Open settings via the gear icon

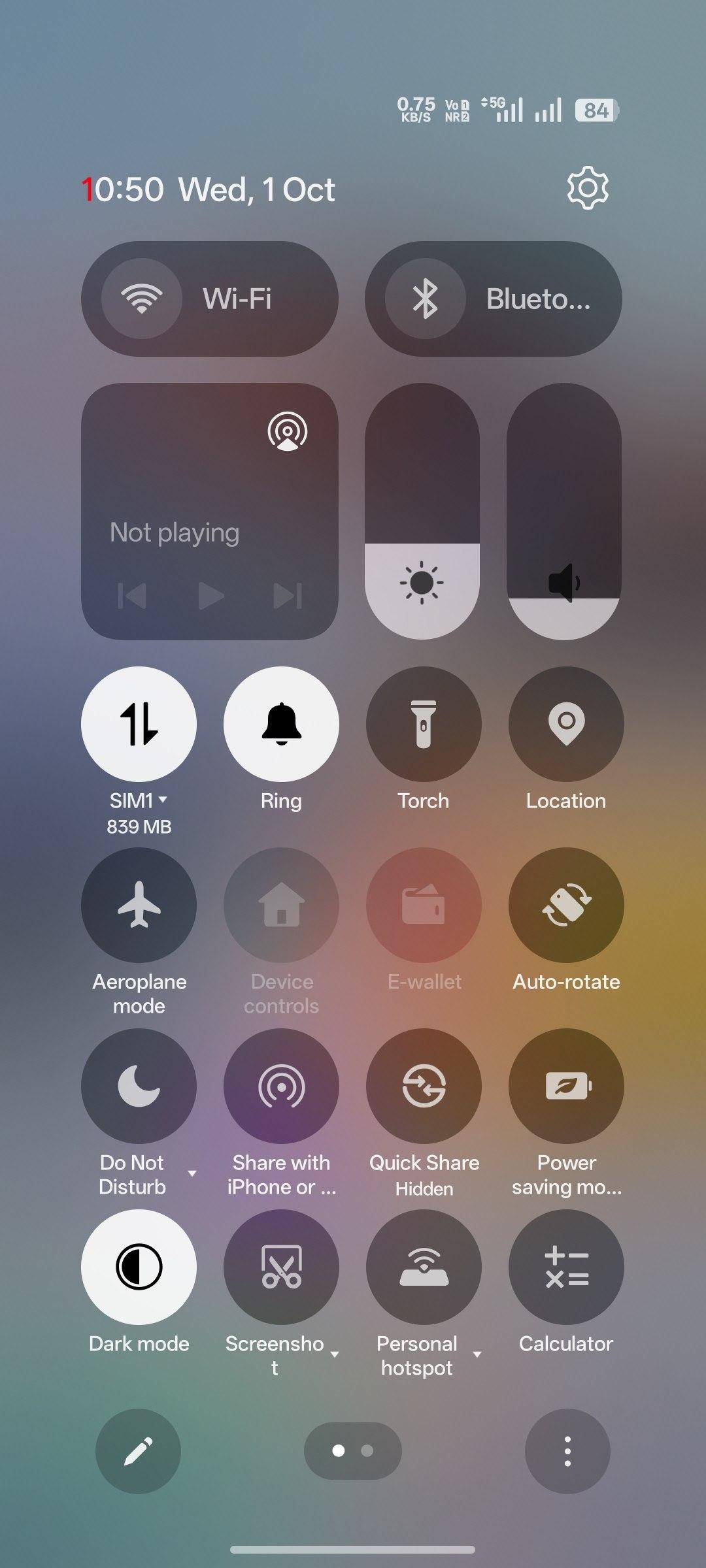[x=588, y=188]
